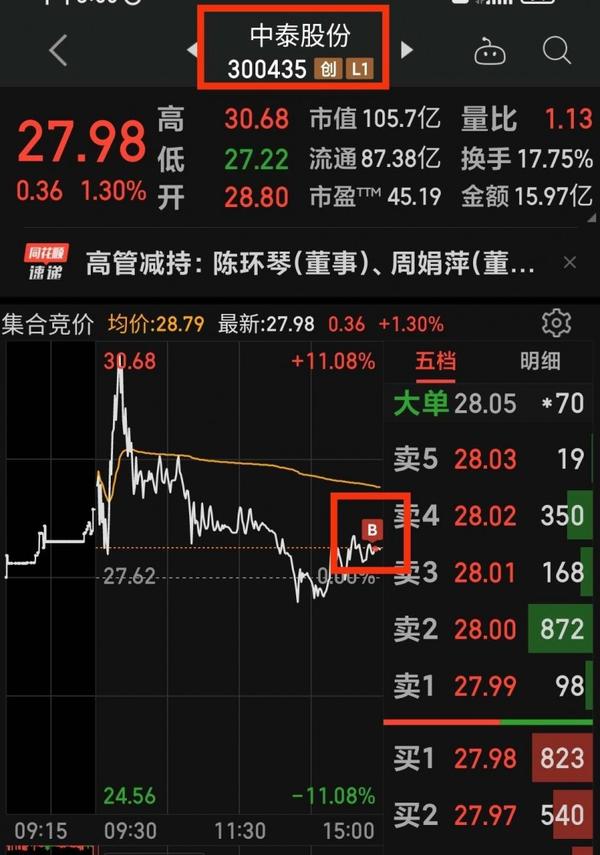Switch to the previous stock
The image size is (600, 855).
pos(193,49)
